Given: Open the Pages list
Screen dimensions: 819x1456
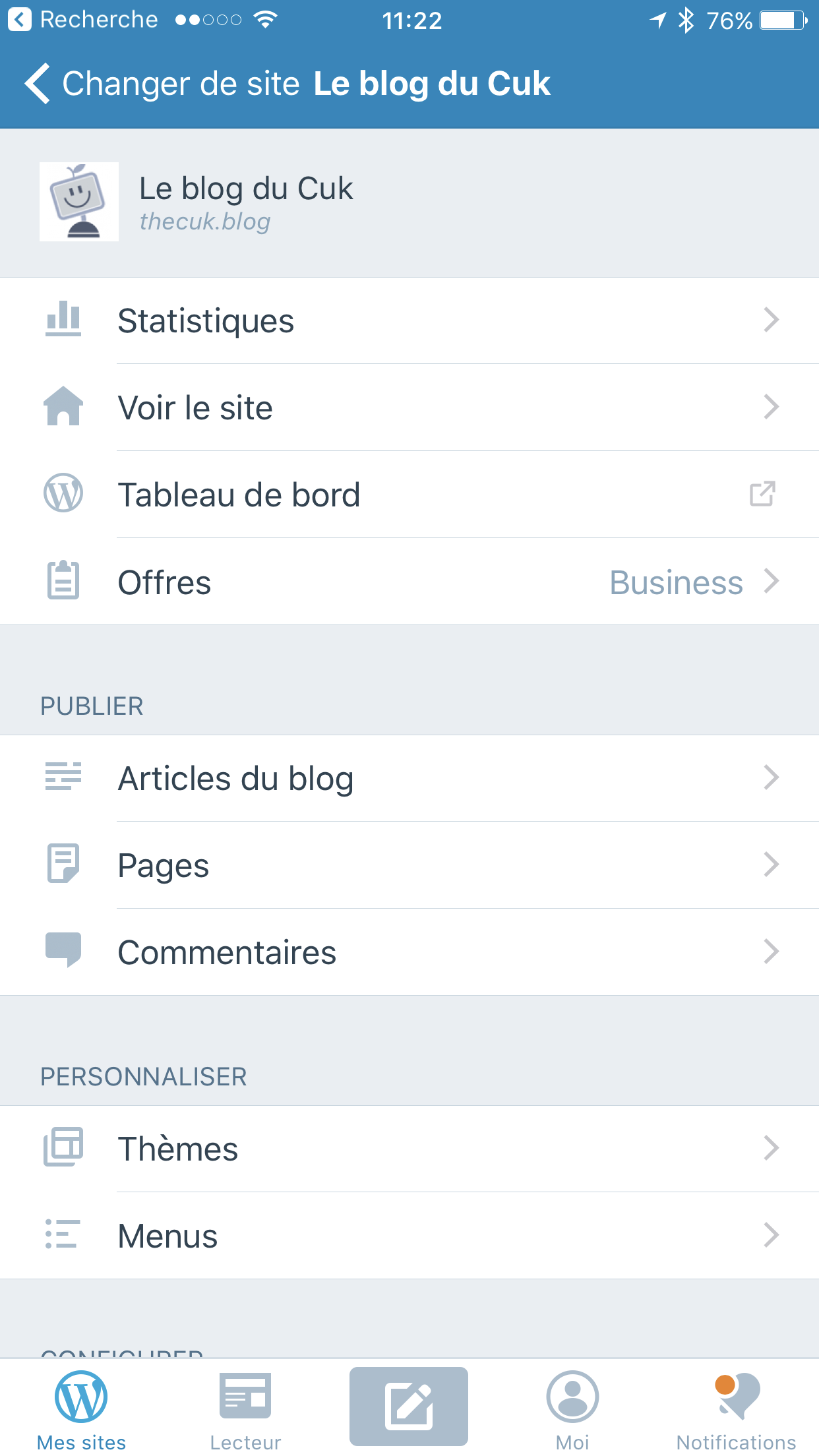Looking at the screenshot, I should (409, 865).
